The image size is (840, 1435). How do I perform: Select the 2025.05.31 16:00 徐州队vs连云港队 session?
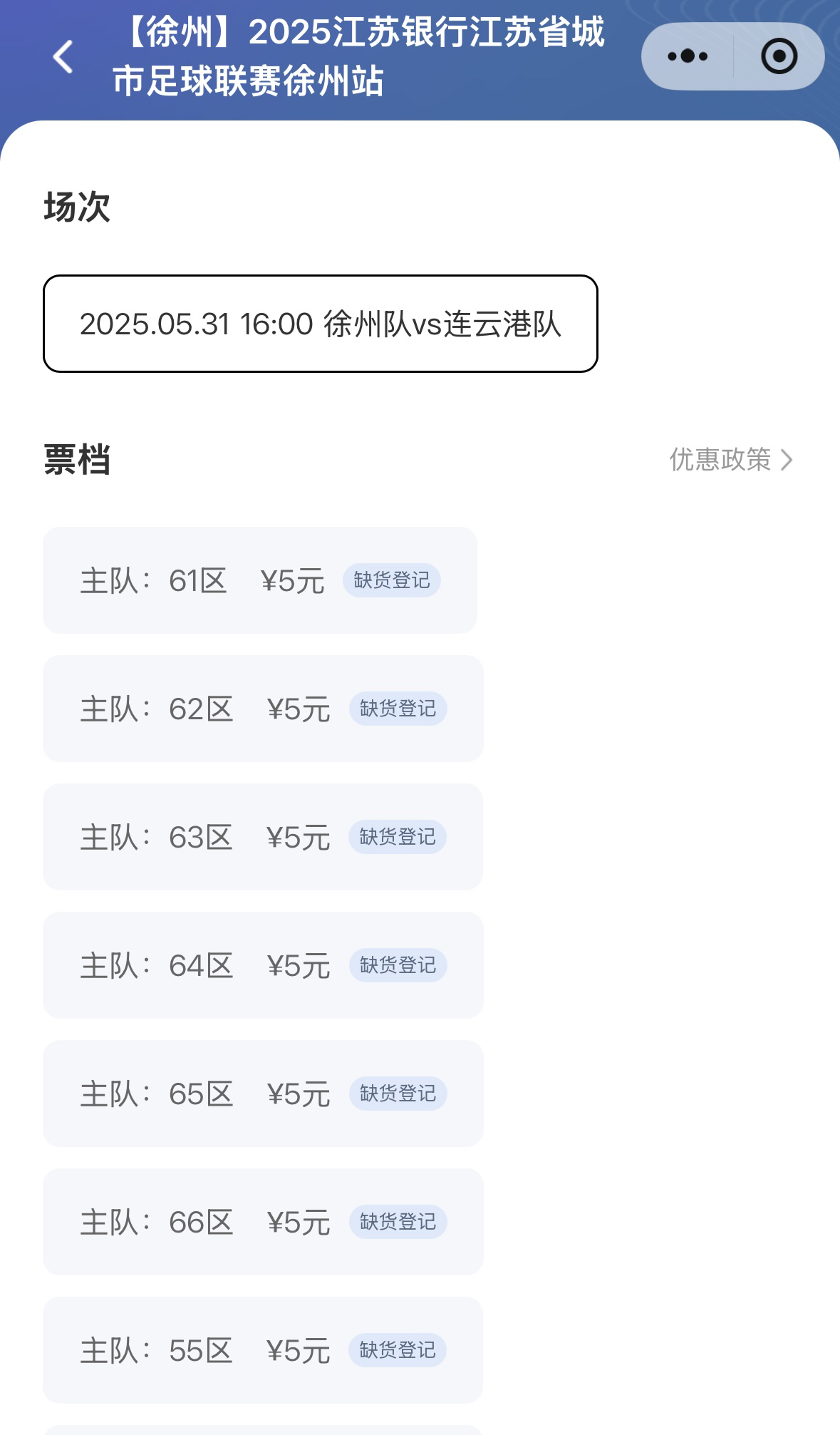click(320, 324)
